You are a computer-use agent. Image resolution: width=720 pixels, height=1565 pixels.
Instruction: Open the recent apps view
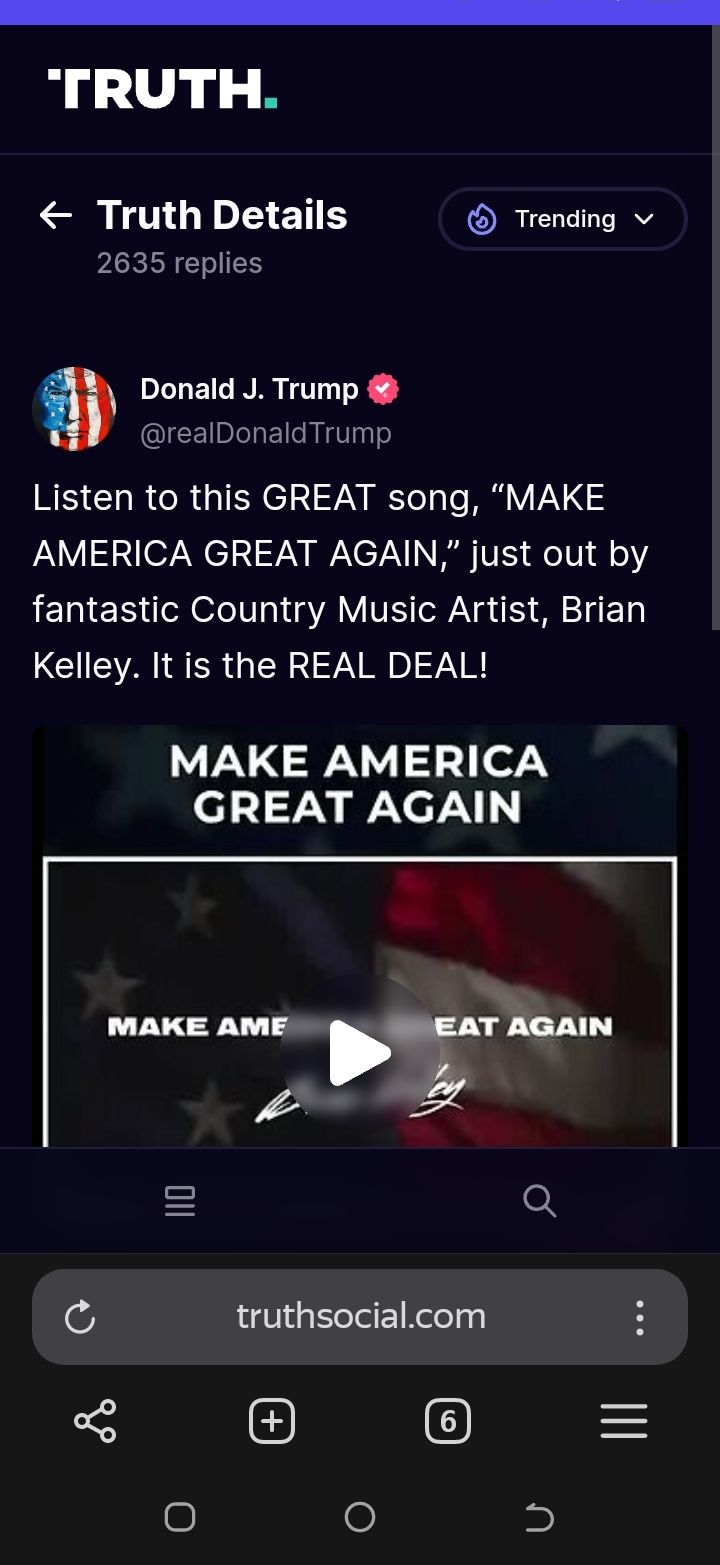[x=180, y=1517]
